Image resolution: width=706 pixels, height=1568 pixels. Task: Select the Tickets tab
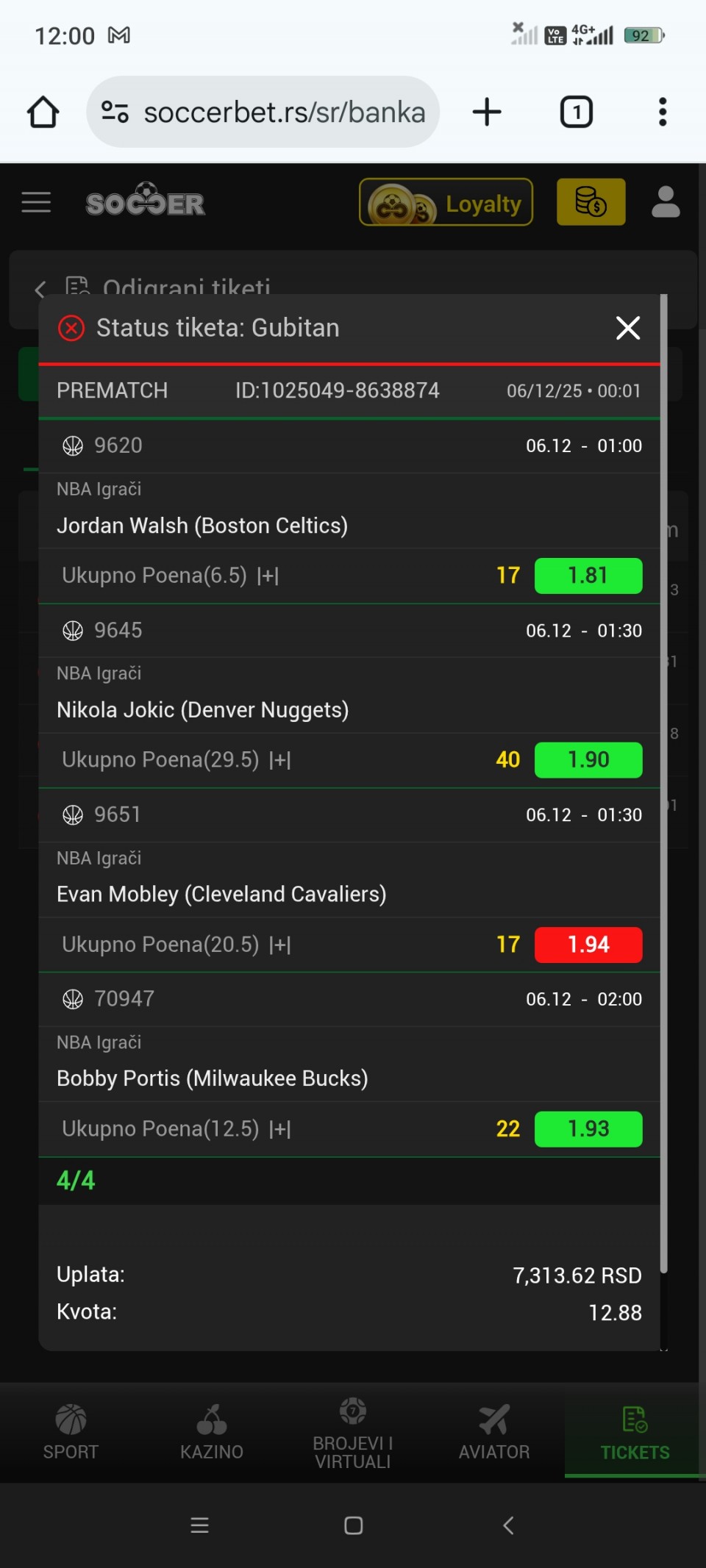635,1431
